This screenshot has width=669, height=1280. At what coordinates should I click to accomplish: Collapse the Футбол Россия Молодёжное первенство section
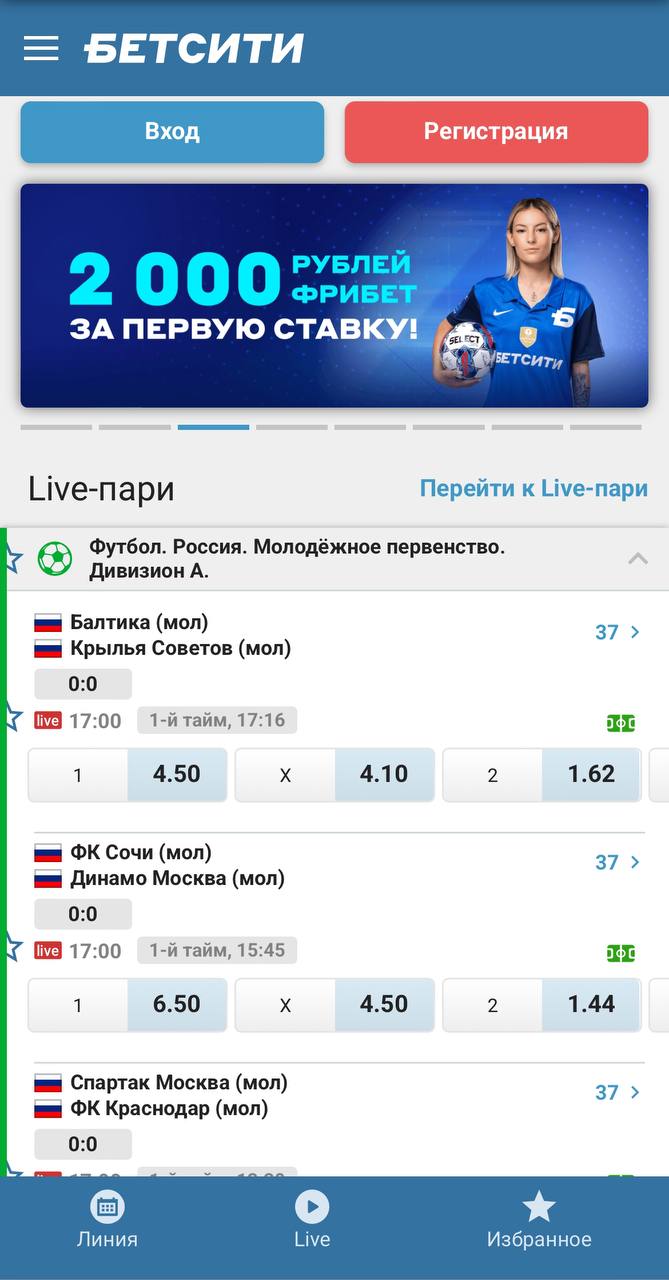click(x=637, y=559)
